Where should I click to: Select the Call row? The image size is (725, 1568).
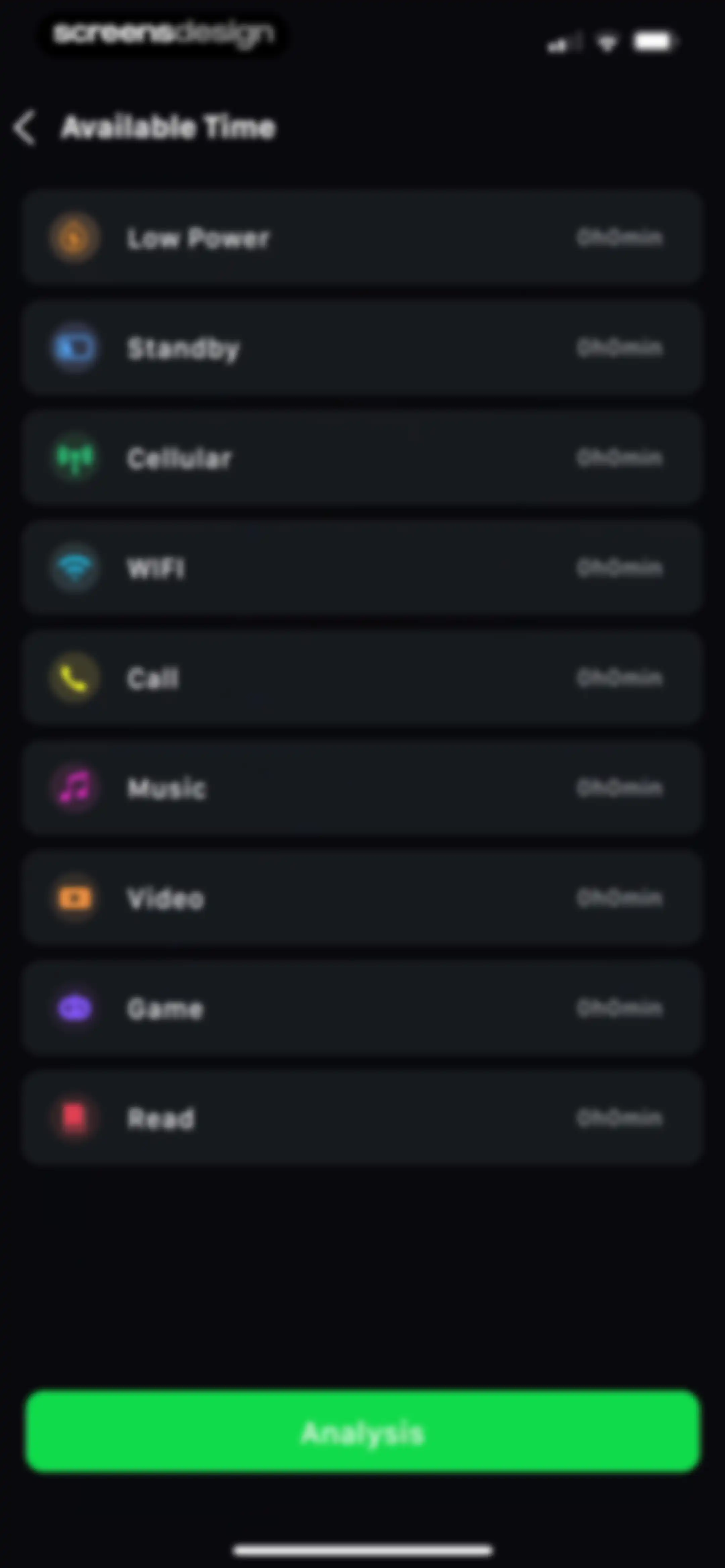click(363, 678)
